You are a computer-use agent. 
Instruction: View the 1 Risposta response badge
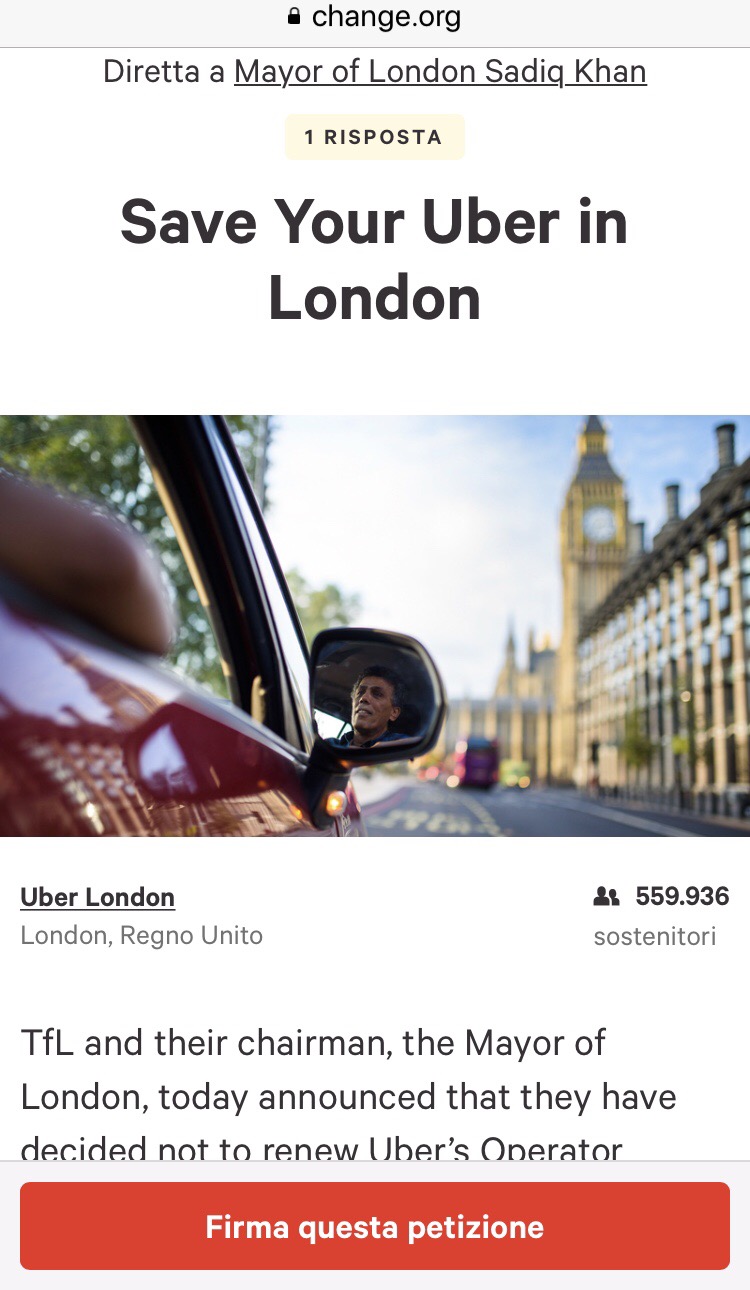[x=374, y=137]
